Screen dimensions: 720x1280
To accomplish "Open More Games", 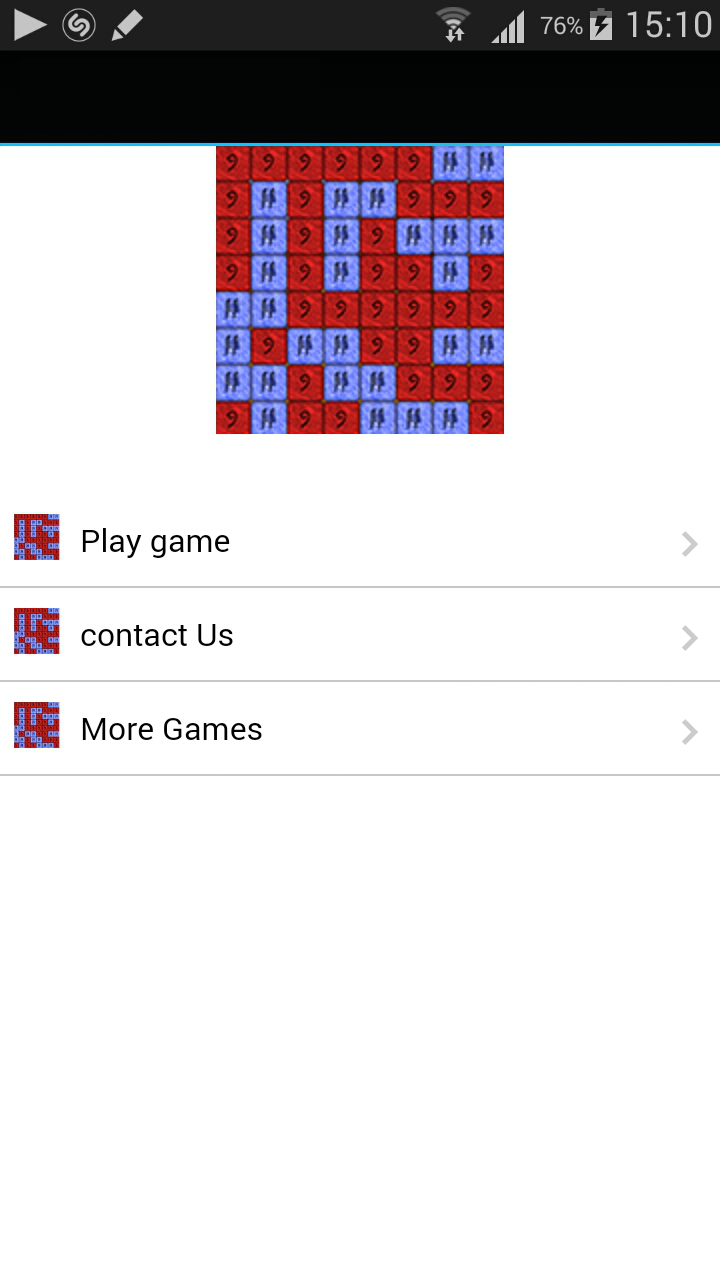I will coord(171,729).
